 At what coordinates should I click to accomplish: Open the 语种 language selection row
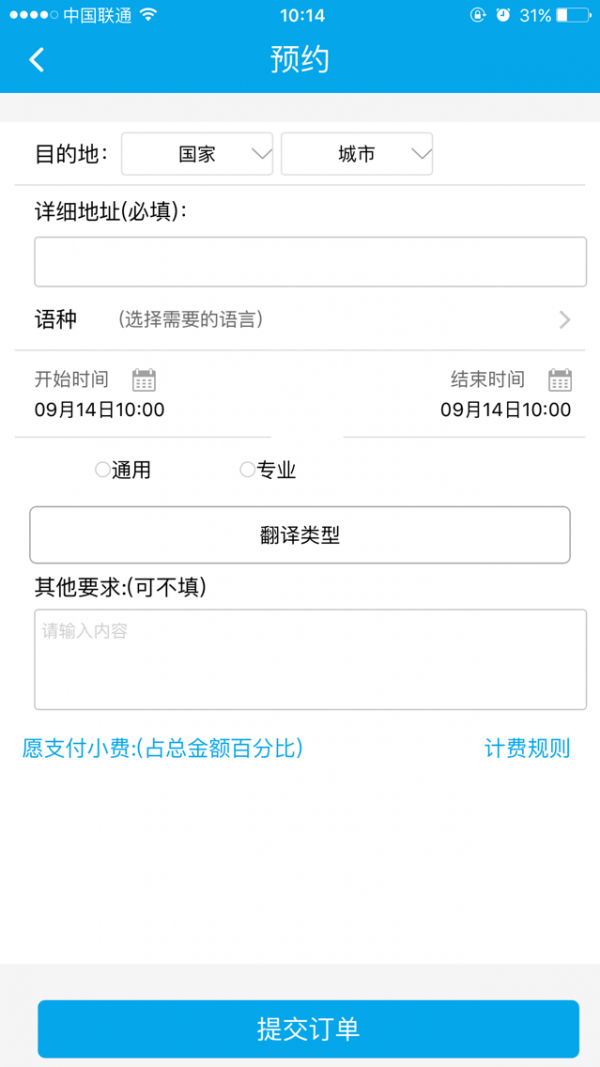tap(300, 320)
